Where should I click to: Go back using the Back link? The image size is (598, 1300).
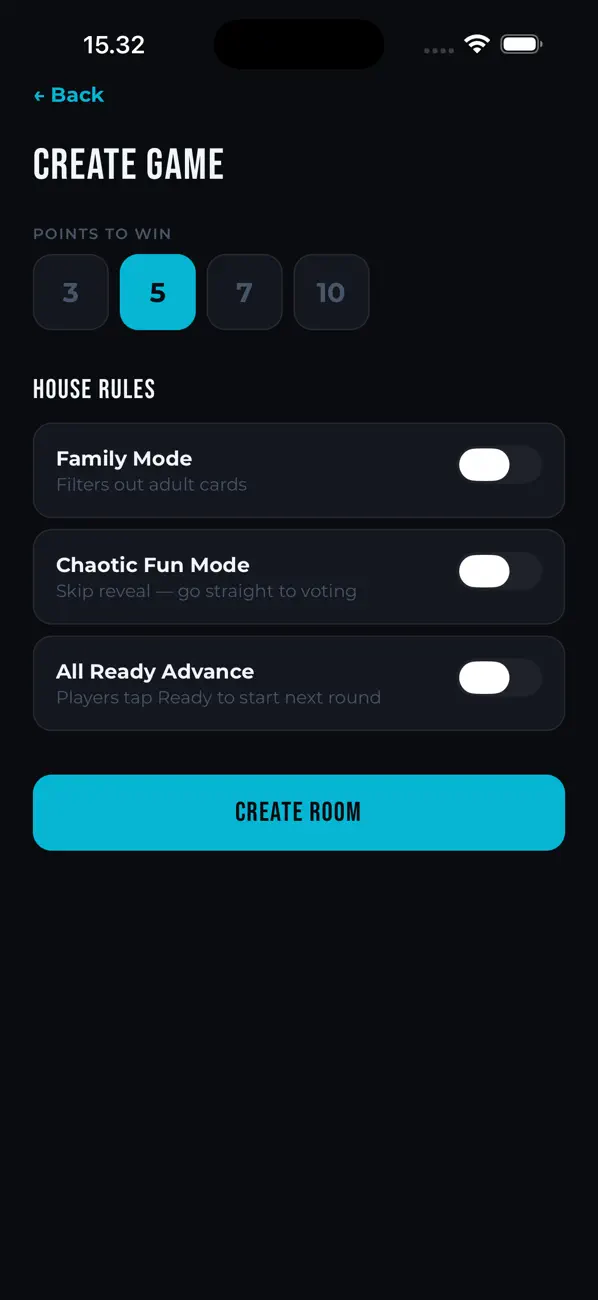pyautogui.click(x=68, y=95)
